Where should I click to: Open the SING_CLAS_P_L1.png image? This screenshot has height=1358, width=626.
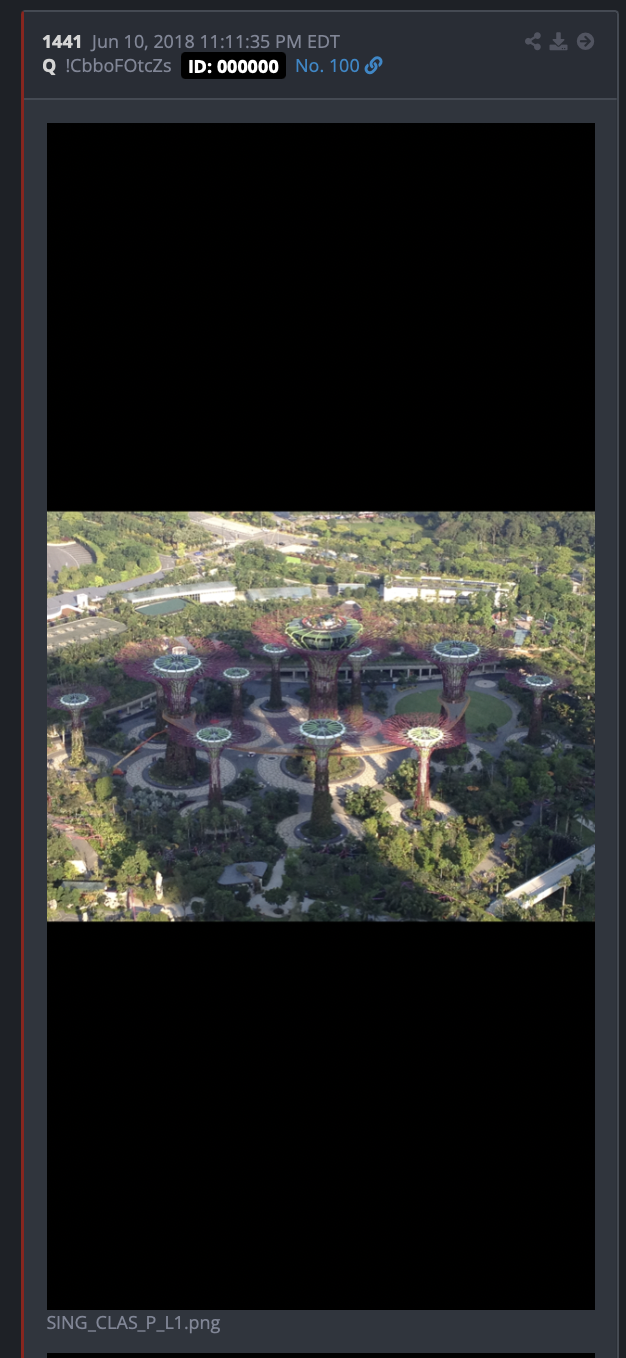click(x=321, y=716)
